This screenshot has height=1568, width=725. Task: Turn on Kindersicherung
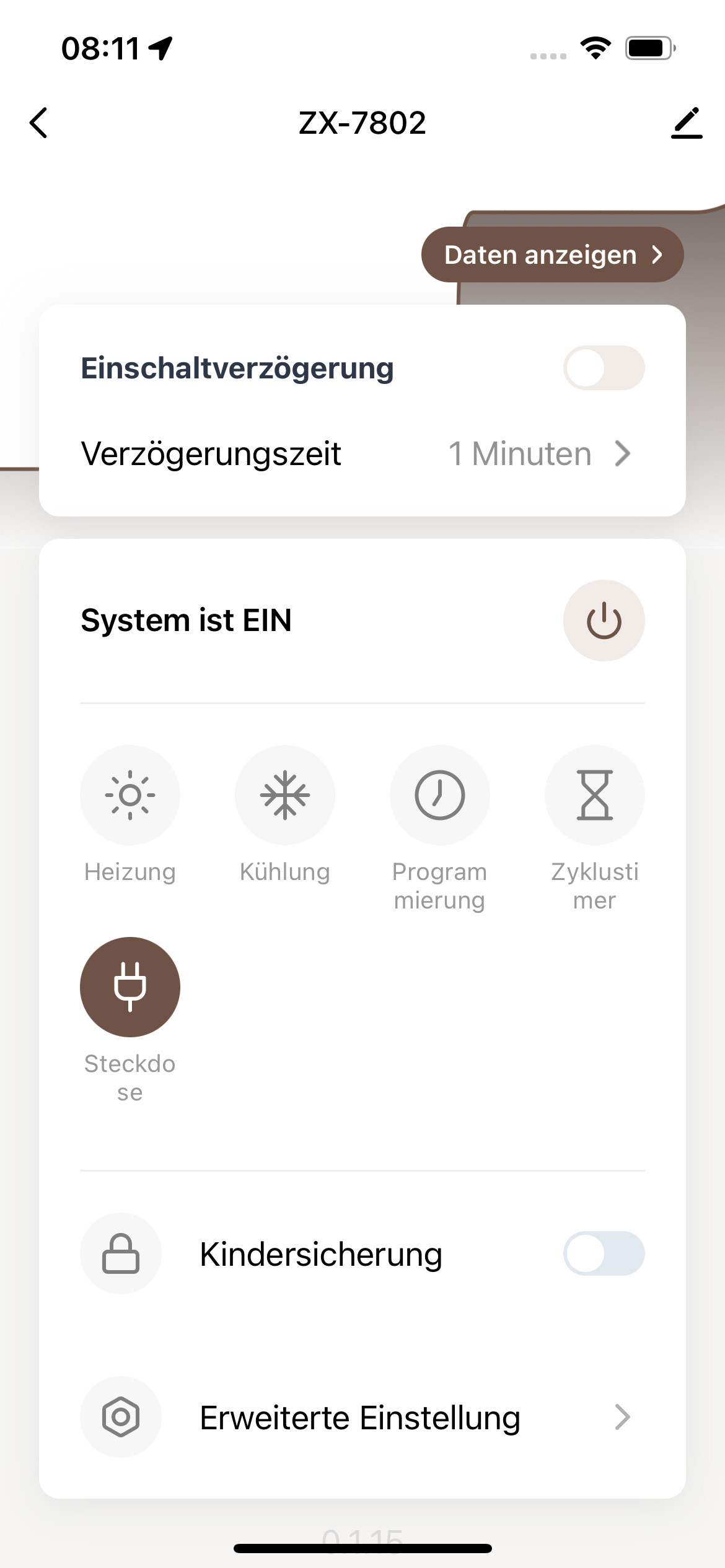[x=604, y=1253]
